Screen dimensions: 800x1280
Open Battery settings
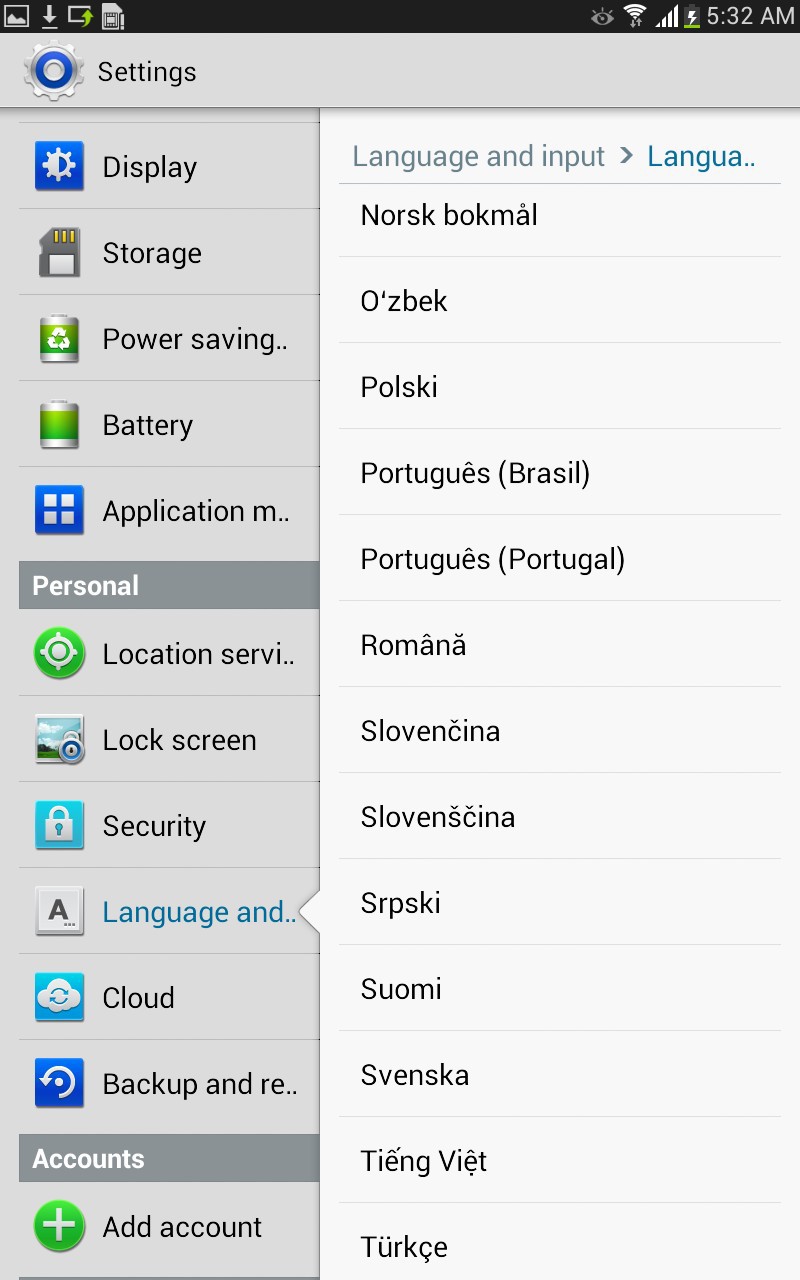pos(168,425)
